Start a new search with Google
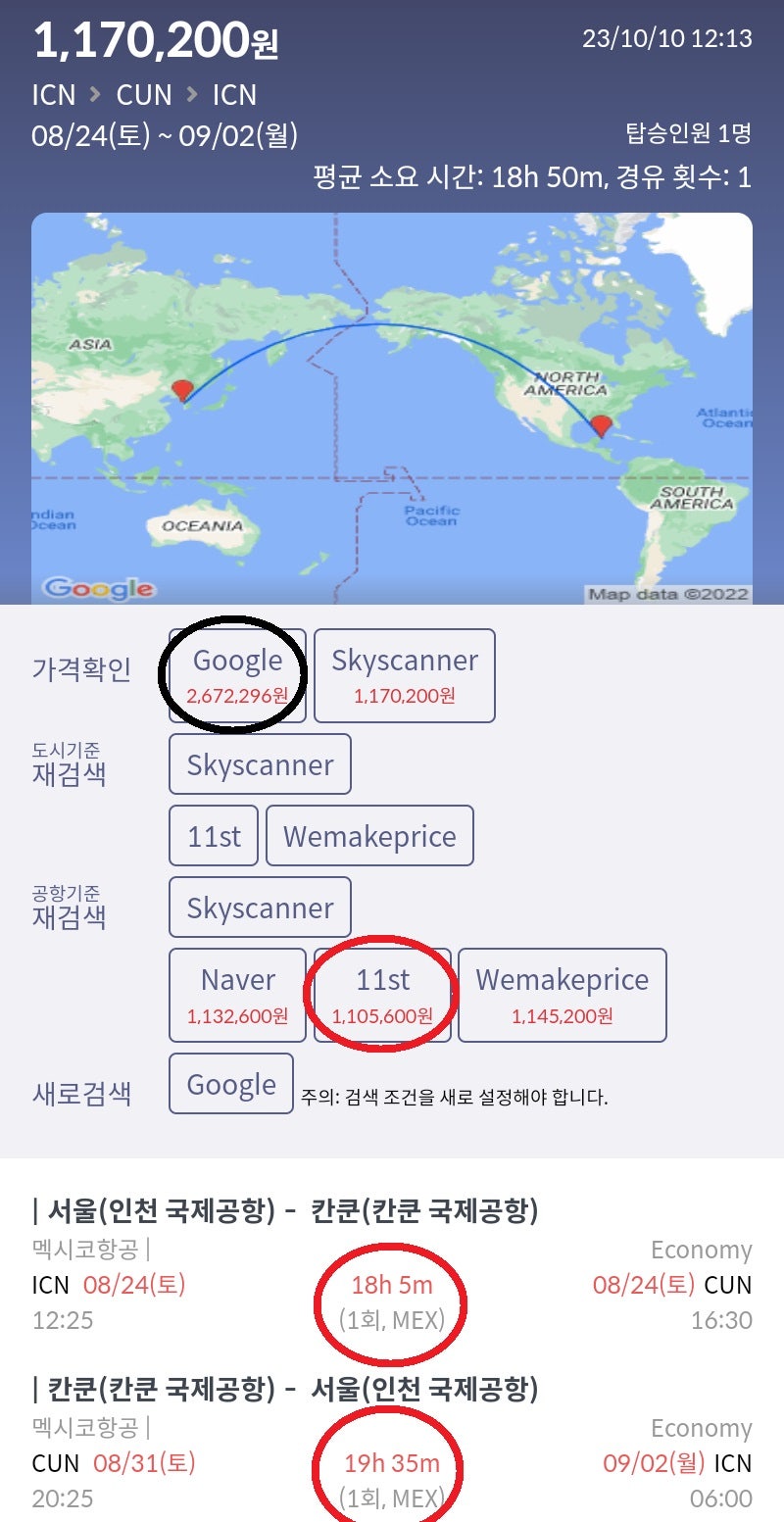Image resolution: width=784 pixels, height=1522 pixels. [231, 1084]
